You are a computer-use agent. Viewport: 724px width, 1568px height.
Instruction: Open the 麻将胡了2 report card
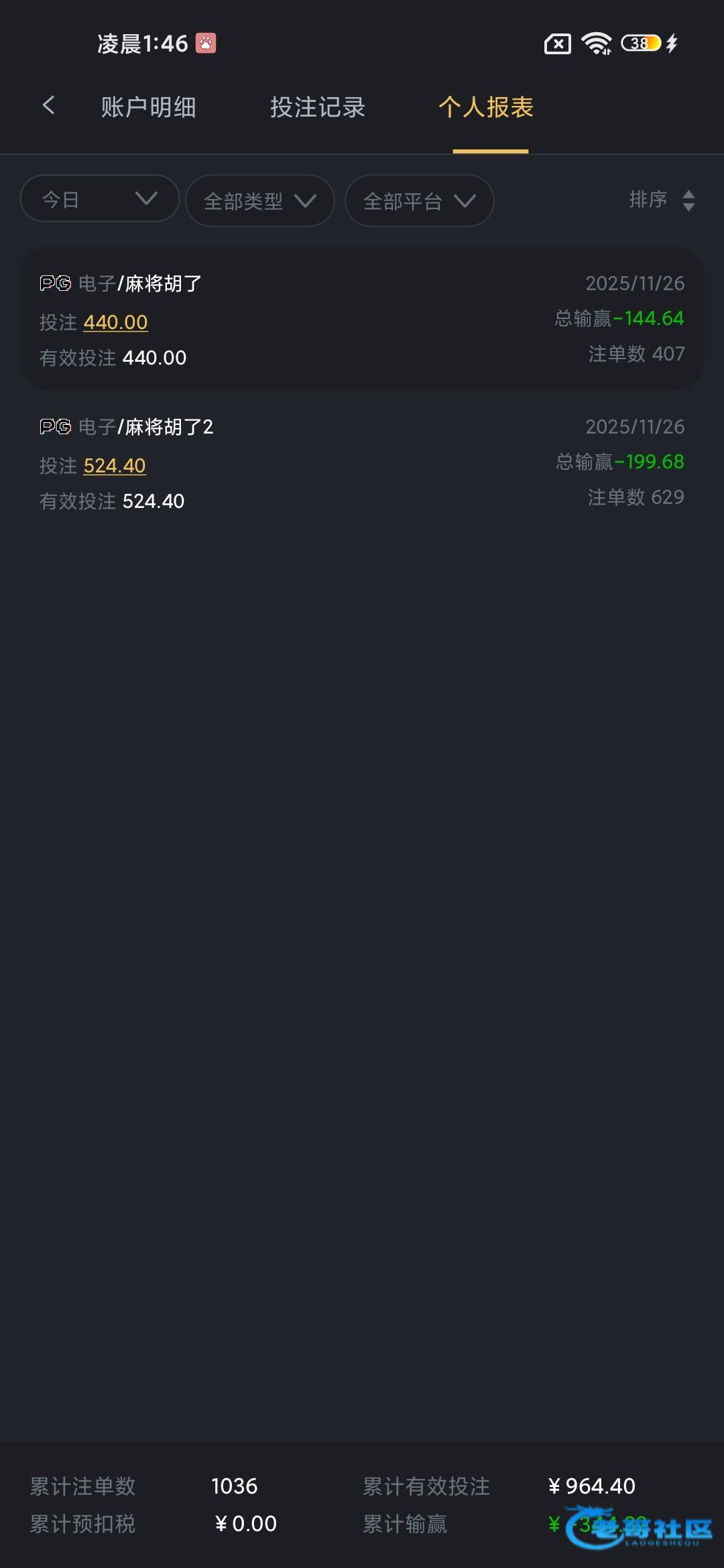362,462
